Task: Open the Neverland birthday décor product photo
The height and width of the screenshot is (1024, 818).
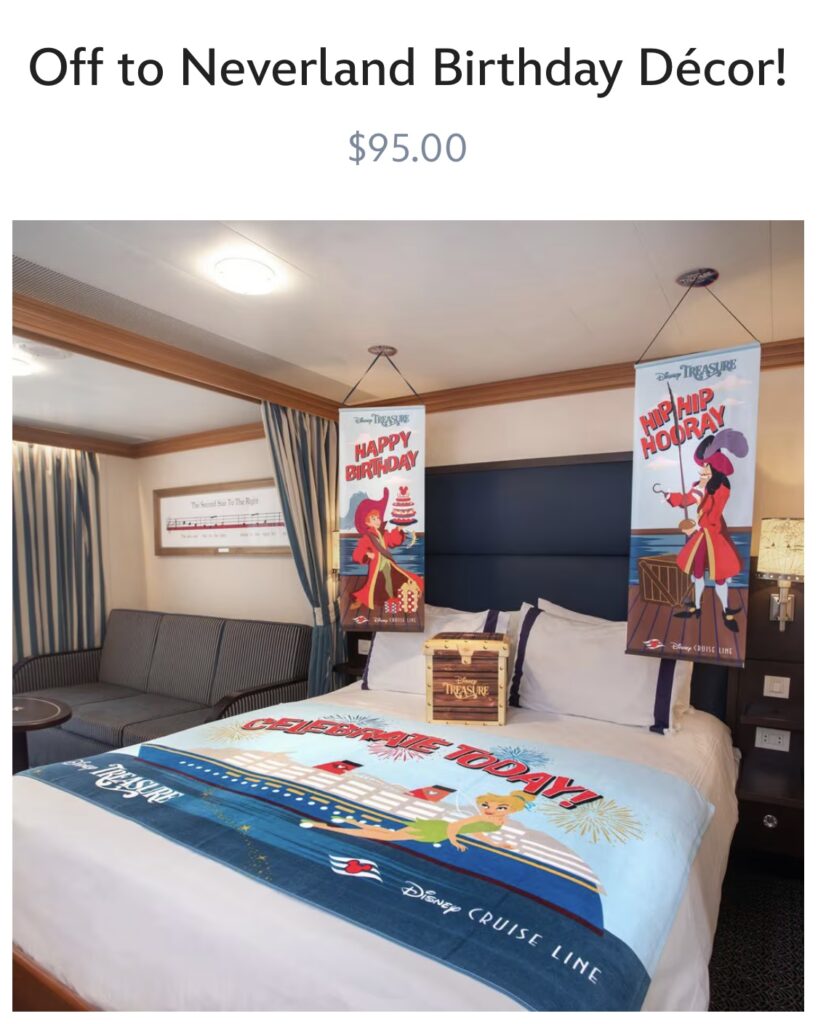Action: (408, 615)
